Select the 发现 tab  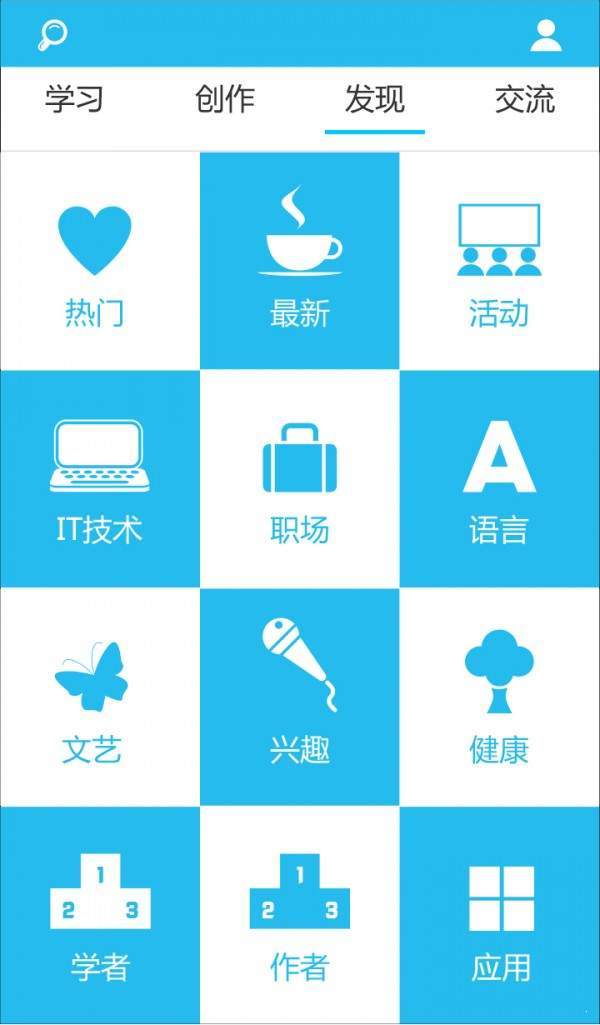click(x=375, y=100)
